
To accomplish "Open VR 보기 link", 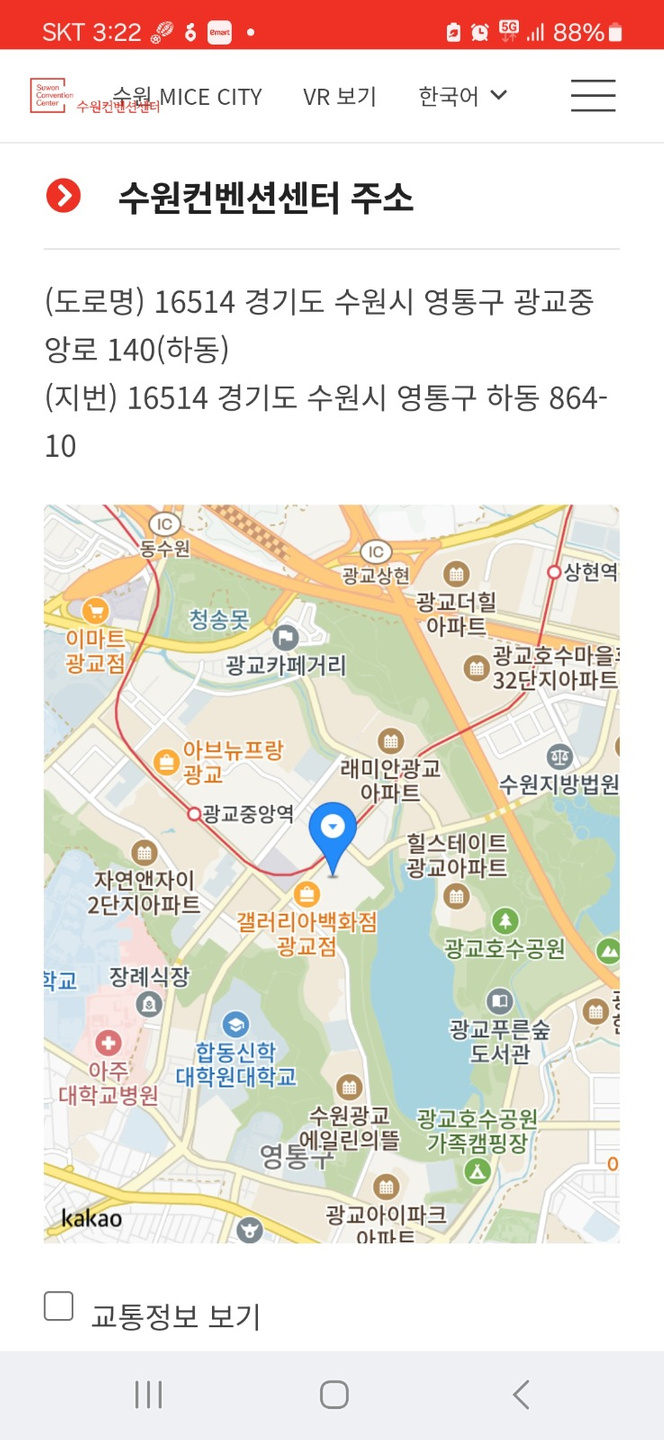I will (339, 96).
